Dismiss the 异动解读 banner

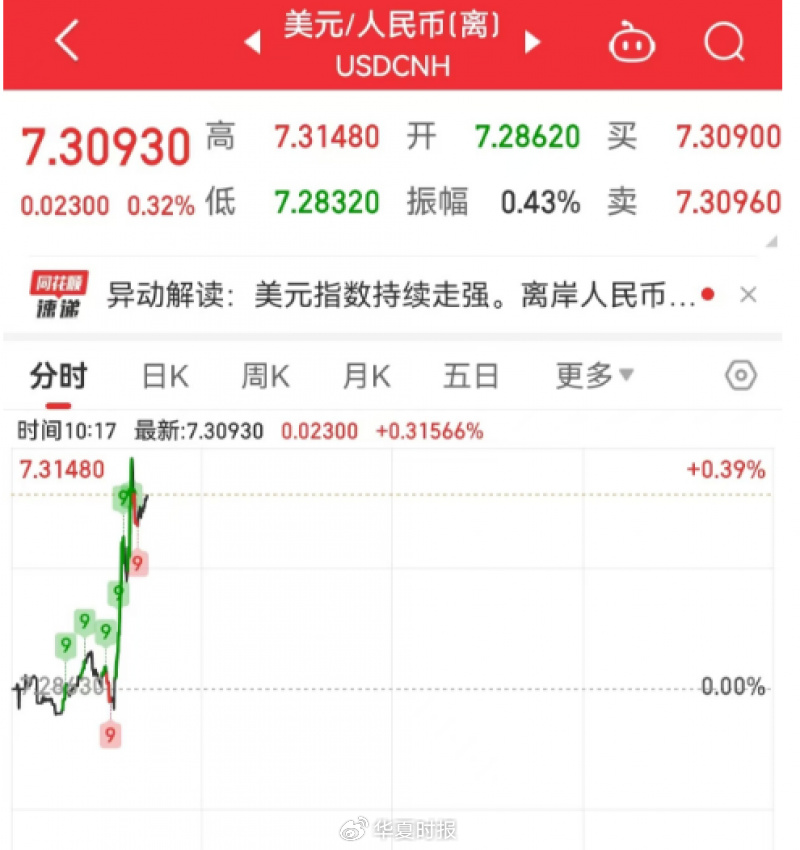[x=749, y=295]
